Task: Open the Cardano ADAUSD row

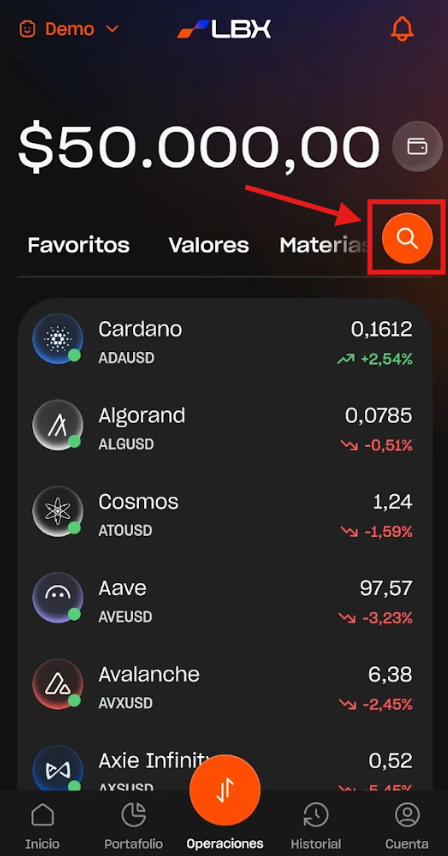Action: click(224, 343)
